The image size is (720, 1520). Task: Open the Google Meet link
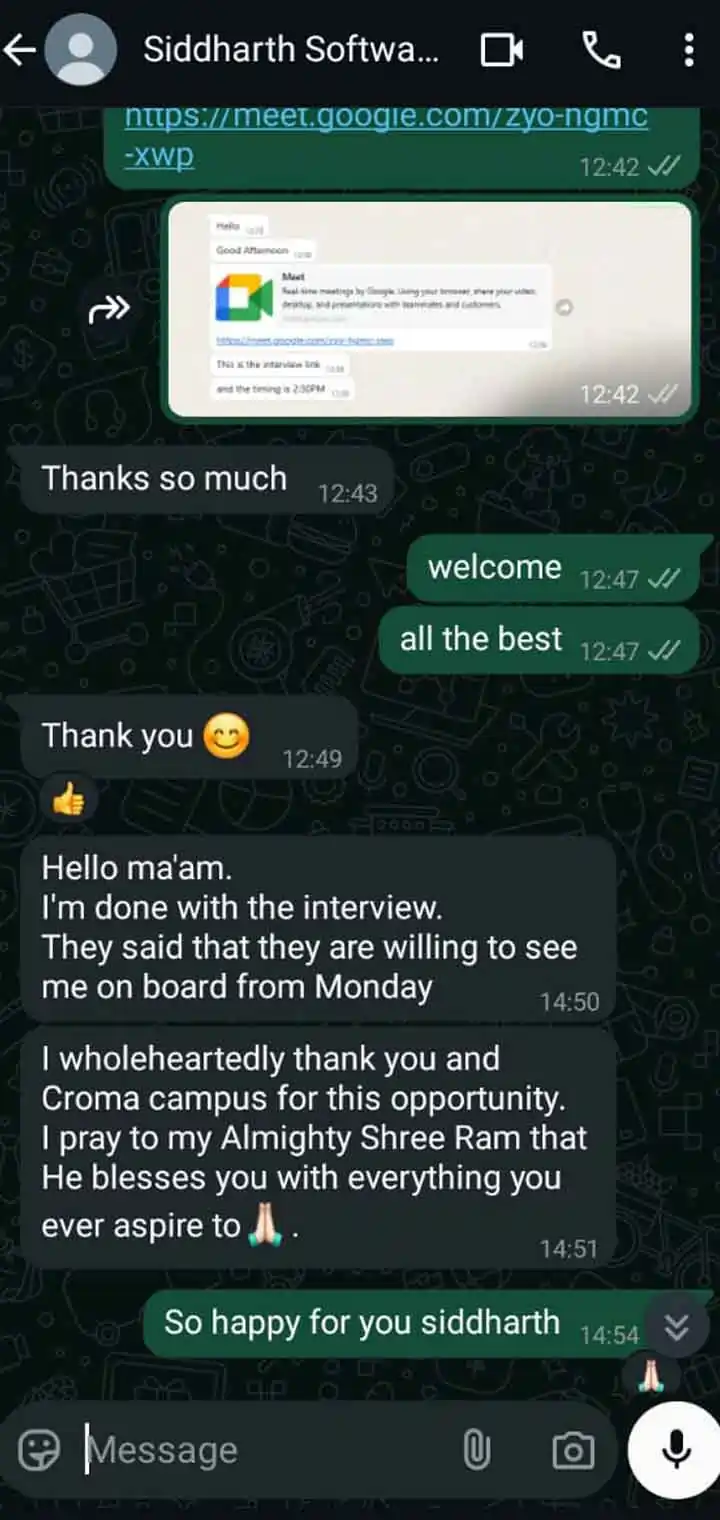click(386, 135)
